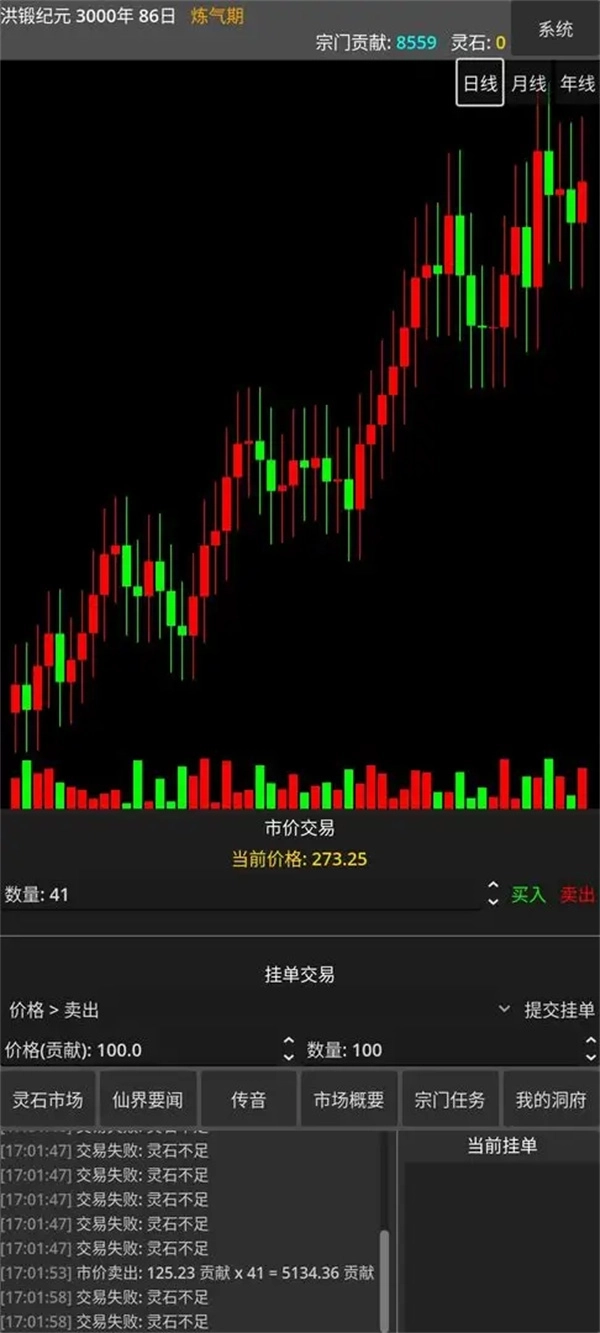Adjust the market order 数量 stepper

[492, 894]
